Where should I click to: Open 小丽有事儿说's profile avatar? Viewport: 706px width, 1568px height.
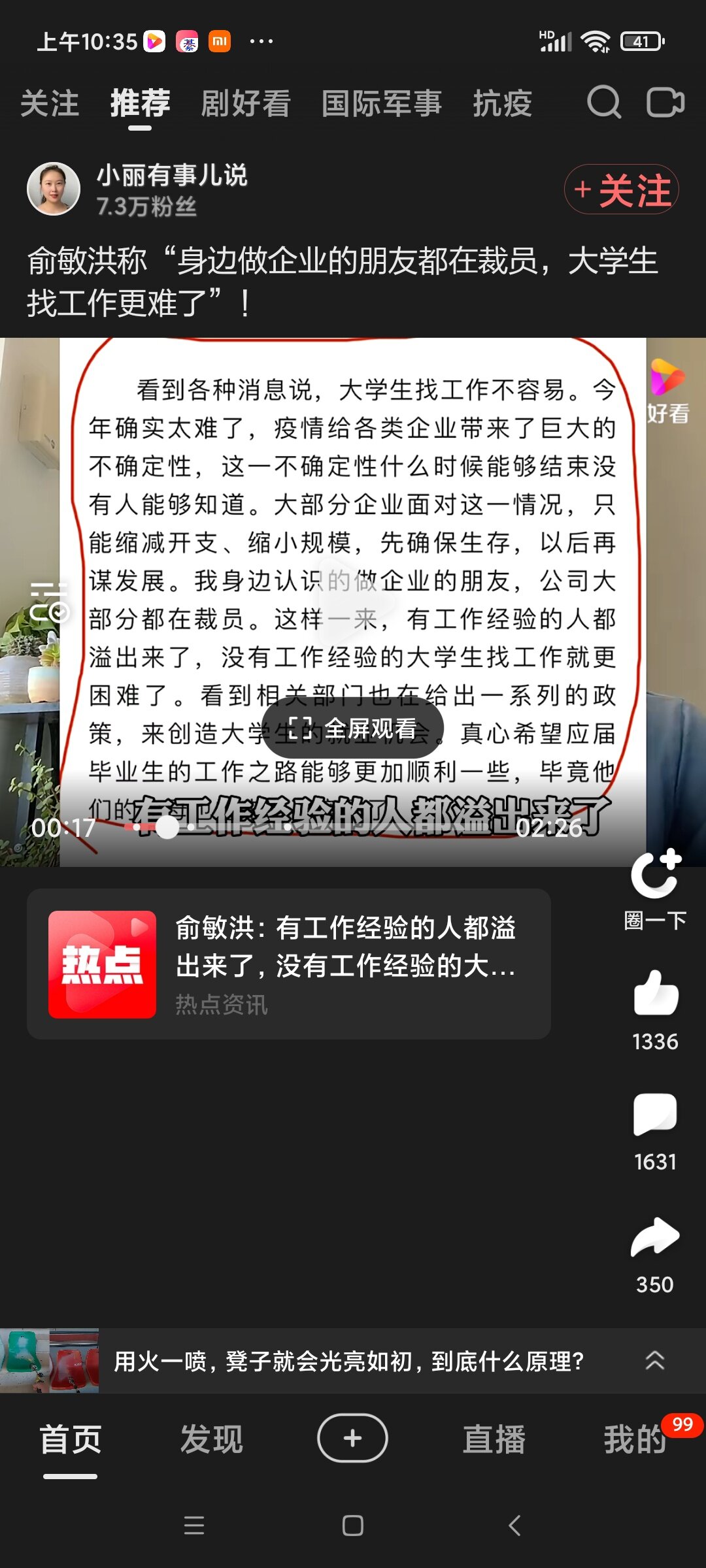pos(54,189)
